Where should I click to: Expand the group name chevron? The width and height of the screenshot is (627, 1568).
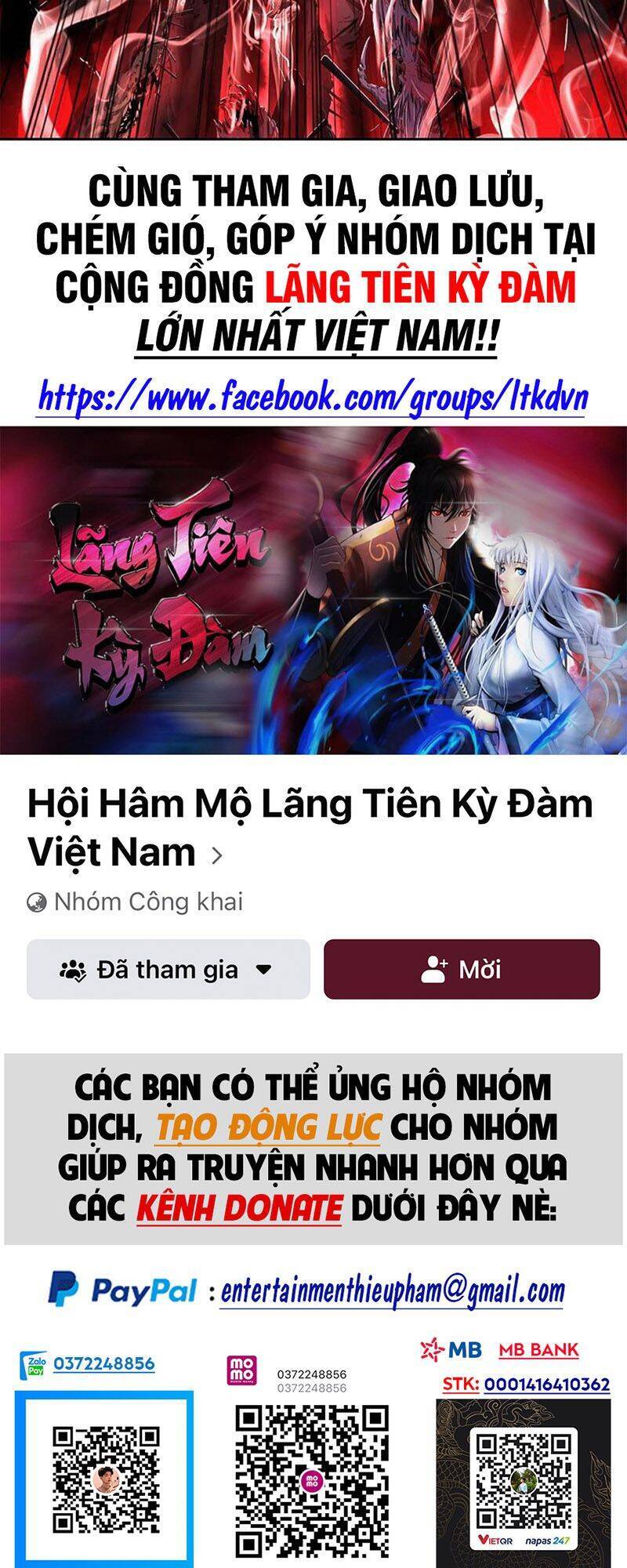217,855
